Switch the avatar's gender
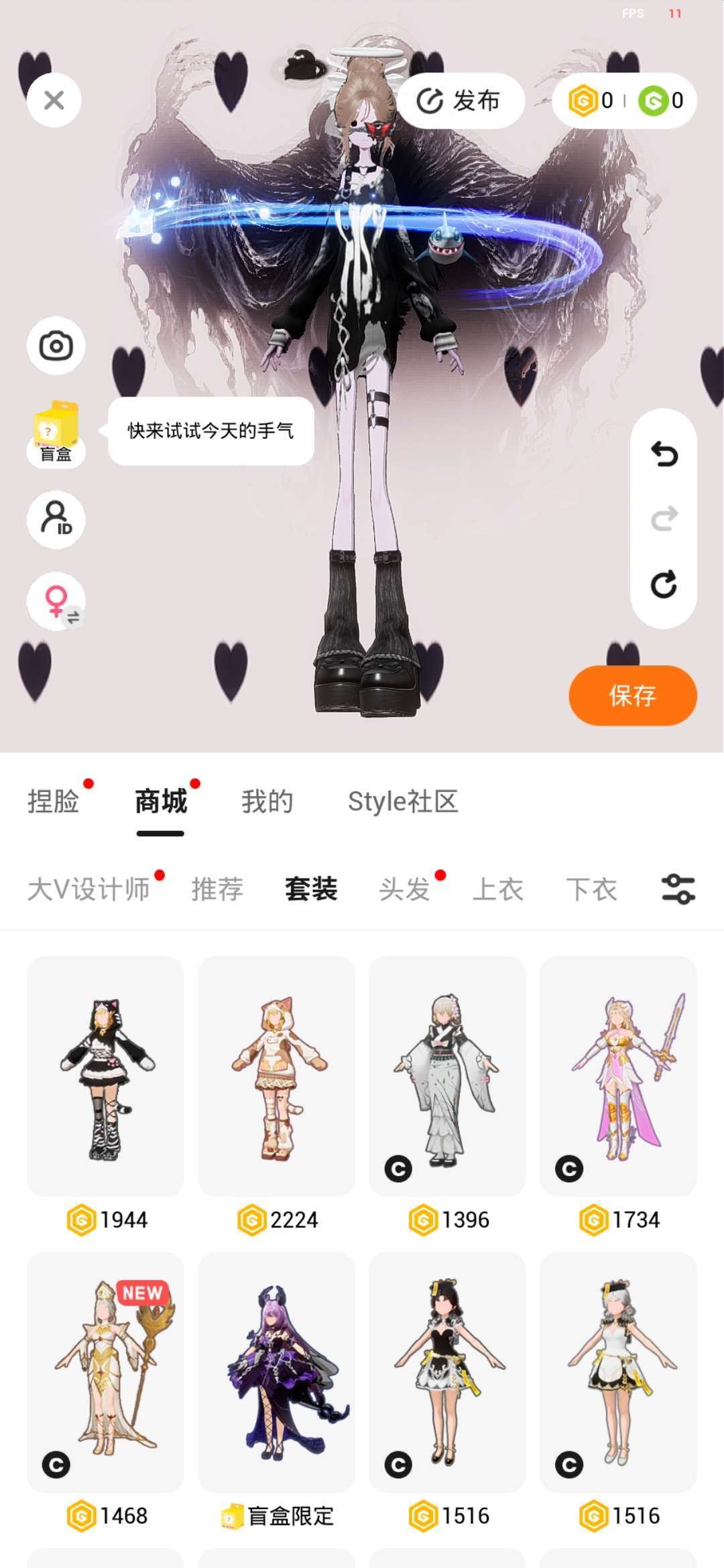Viewport: 724px width, 1568px height. pos(56,601)
